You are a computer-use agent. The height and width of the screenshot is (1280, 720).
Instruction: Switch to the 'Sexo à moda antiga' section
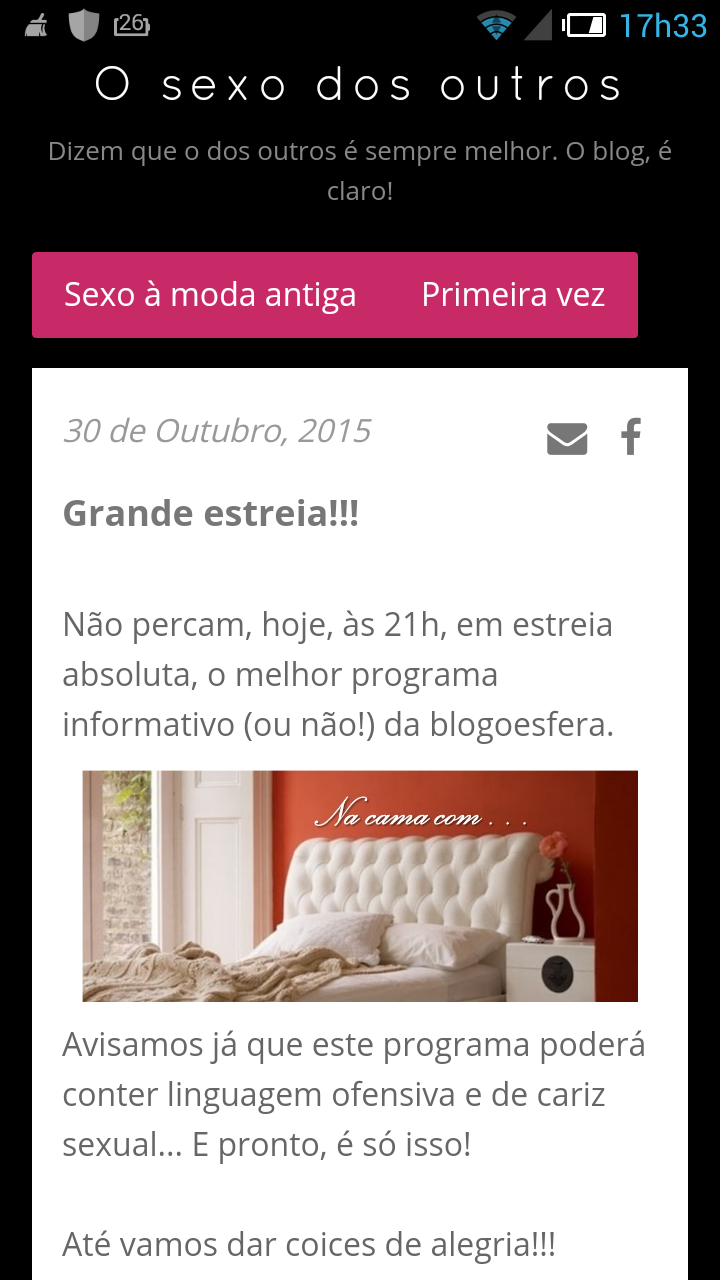[x=210, y=294]
